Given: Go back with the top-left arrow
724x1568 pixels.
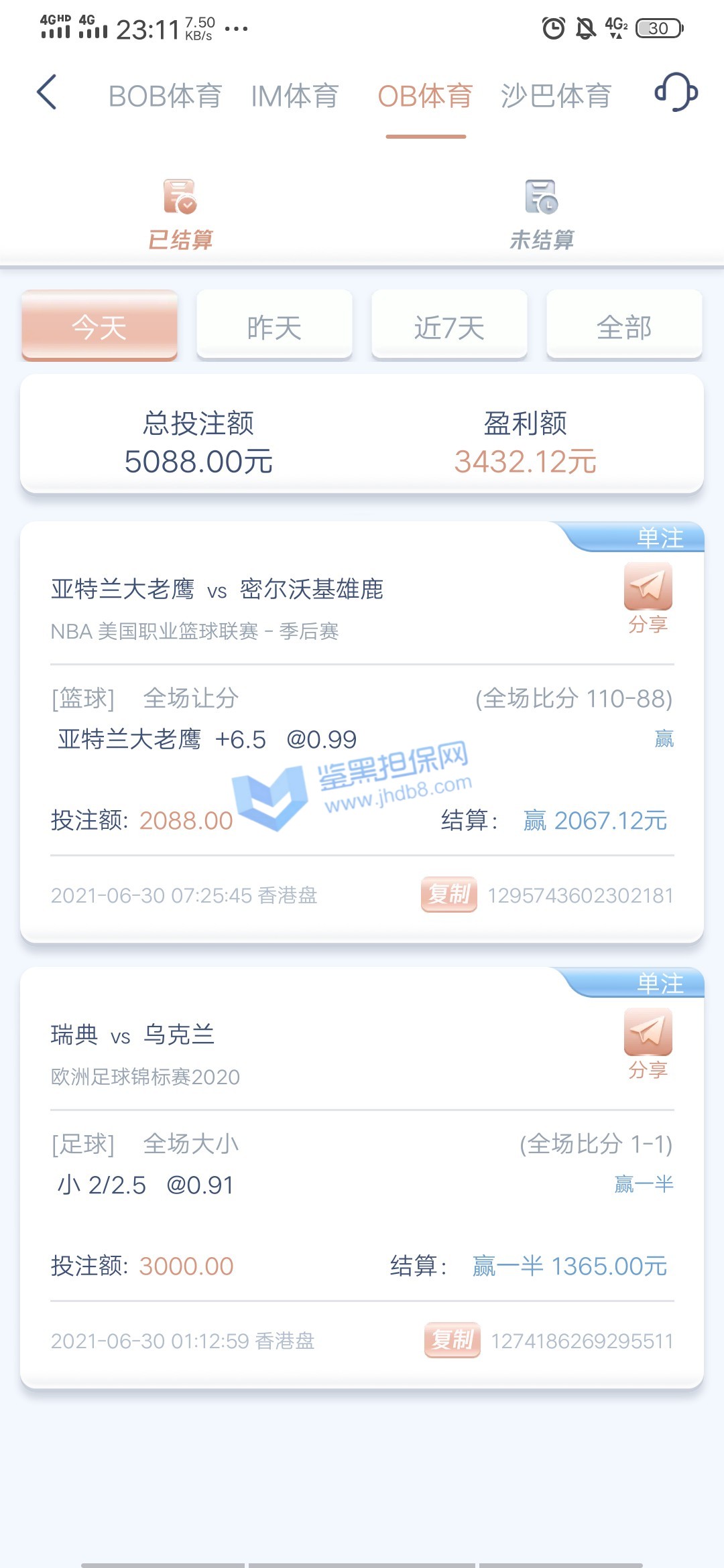Looking at the screenshot, I should tap(47, 92).
